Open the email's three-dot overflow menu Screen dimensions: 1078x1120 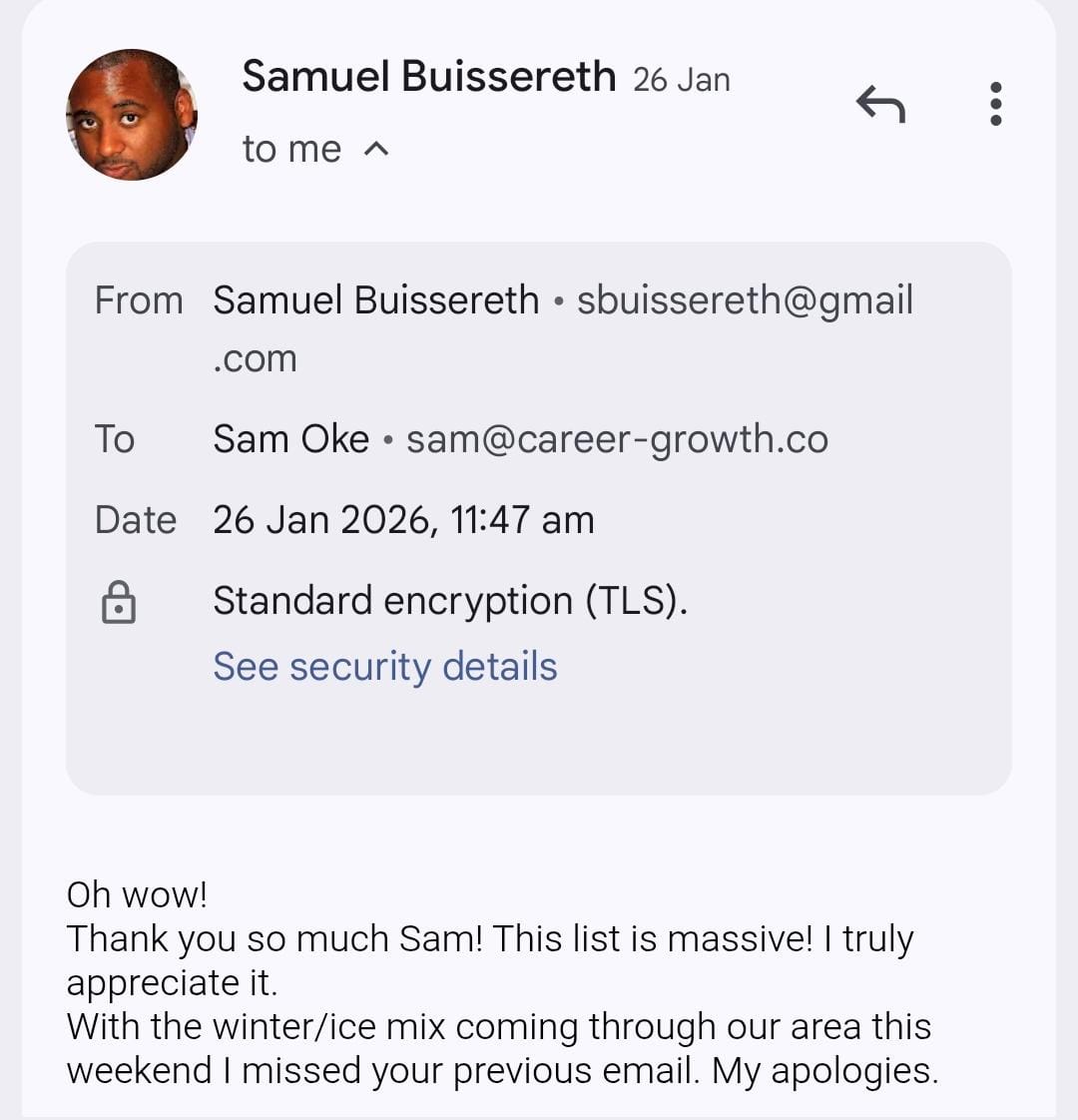pyautogui.click(x=995, y=104)
